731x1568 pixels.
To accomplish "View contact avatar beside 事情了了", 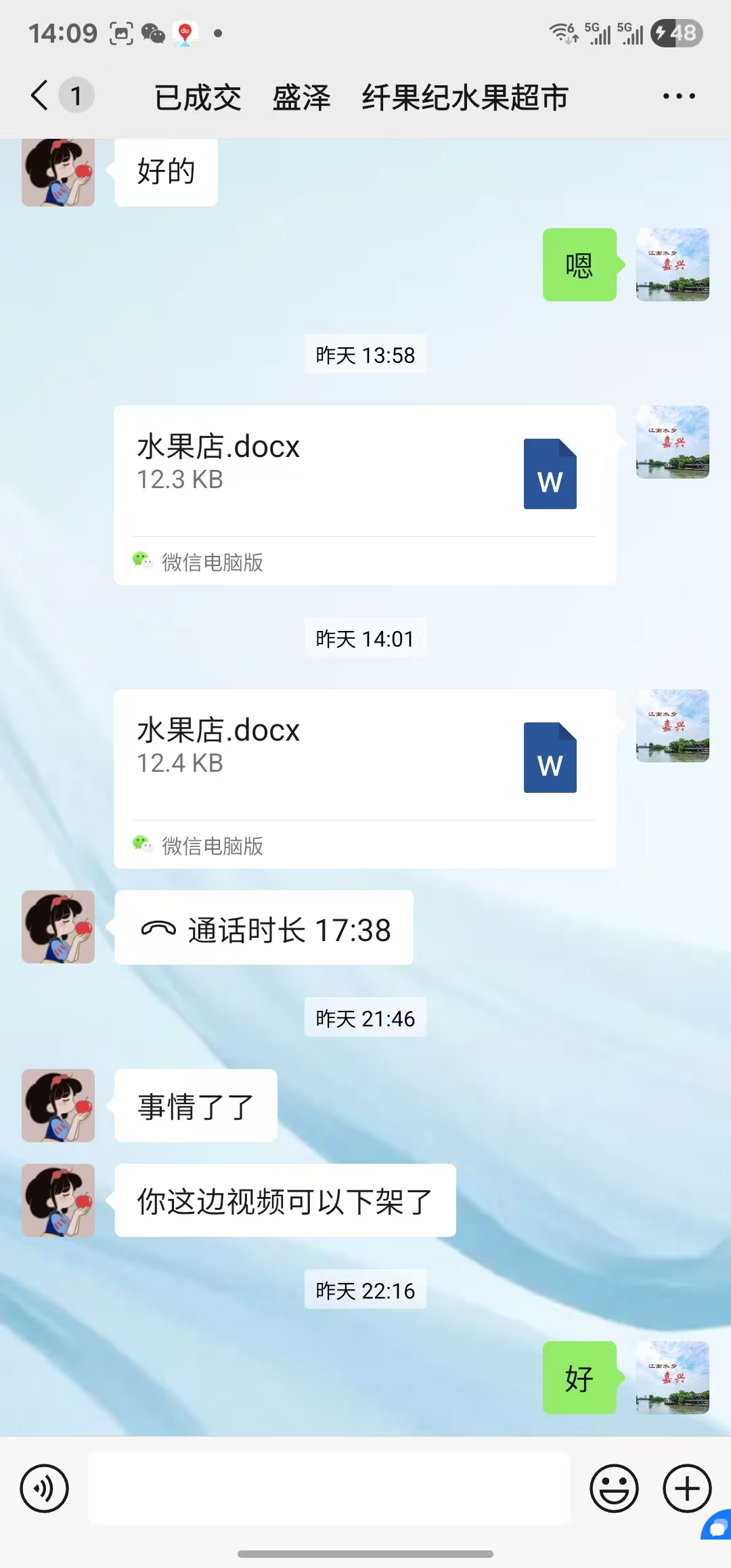I will click(58, 1106).
